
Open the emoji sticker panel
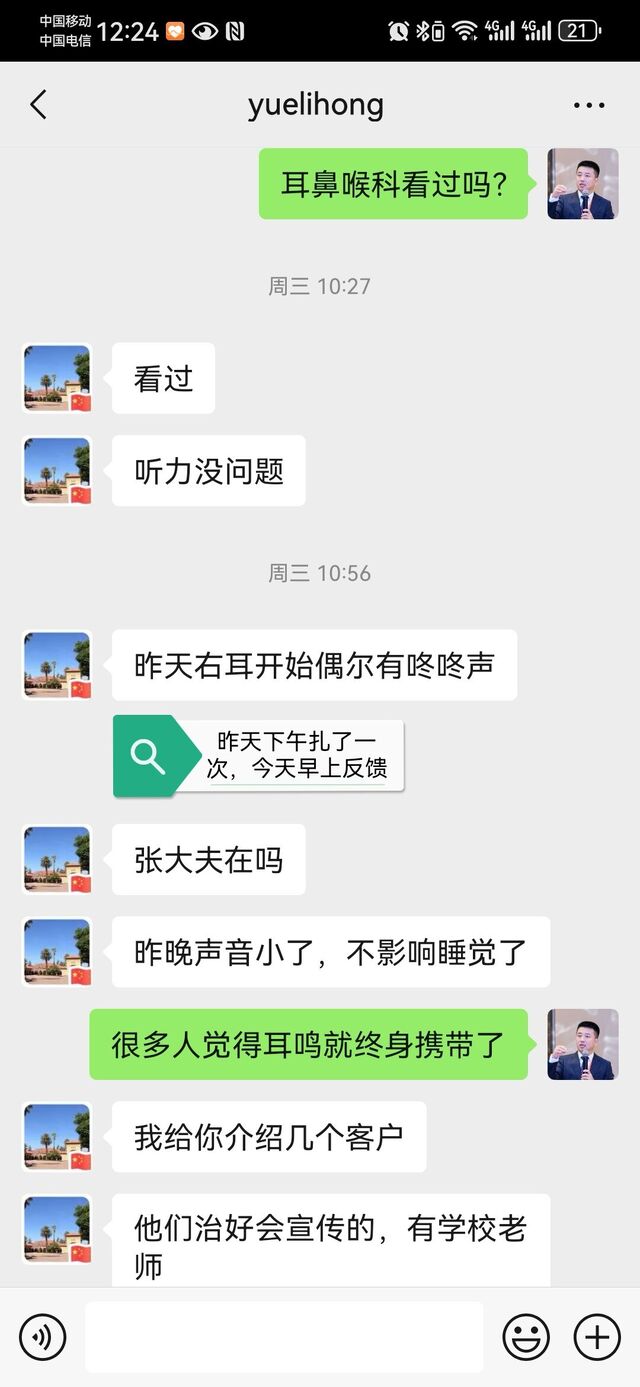pyautogui.click(x=526, y=1337)
